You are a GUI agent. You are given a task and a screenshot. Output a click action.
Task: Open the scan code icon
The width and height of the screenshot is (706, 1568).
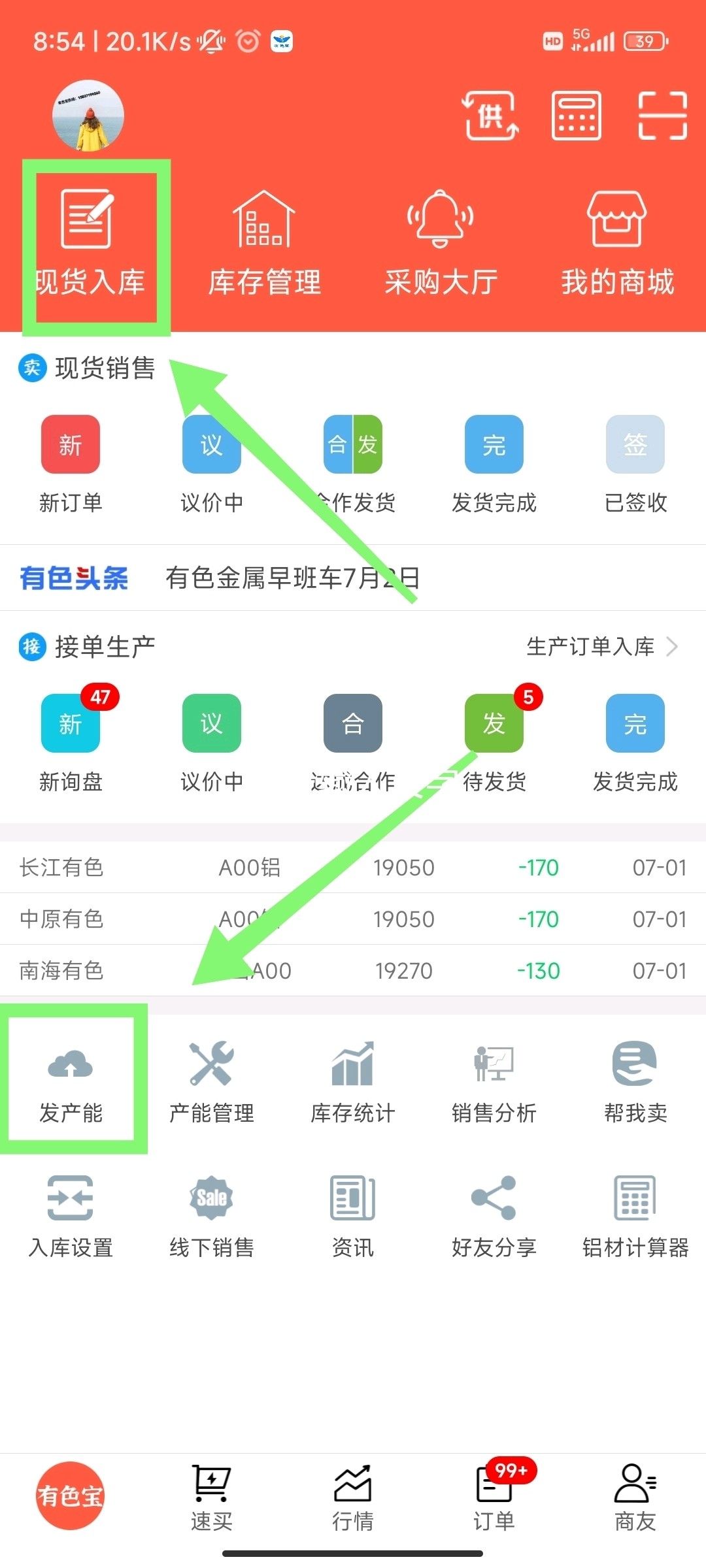coord(662,116)
